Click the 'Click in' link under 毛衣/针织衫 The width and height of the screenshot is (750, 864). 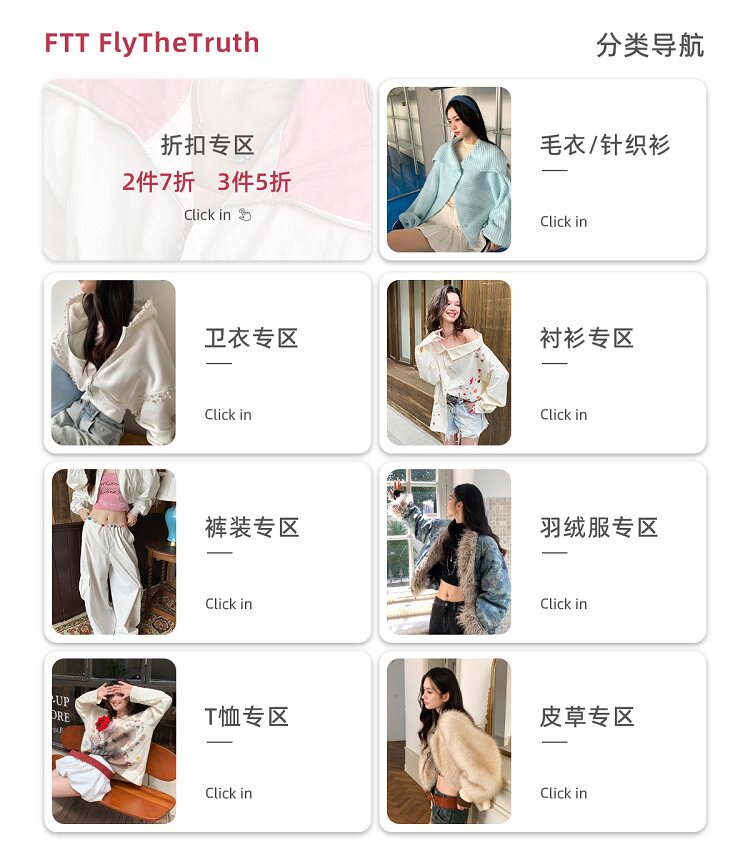(x=563, y=222)
